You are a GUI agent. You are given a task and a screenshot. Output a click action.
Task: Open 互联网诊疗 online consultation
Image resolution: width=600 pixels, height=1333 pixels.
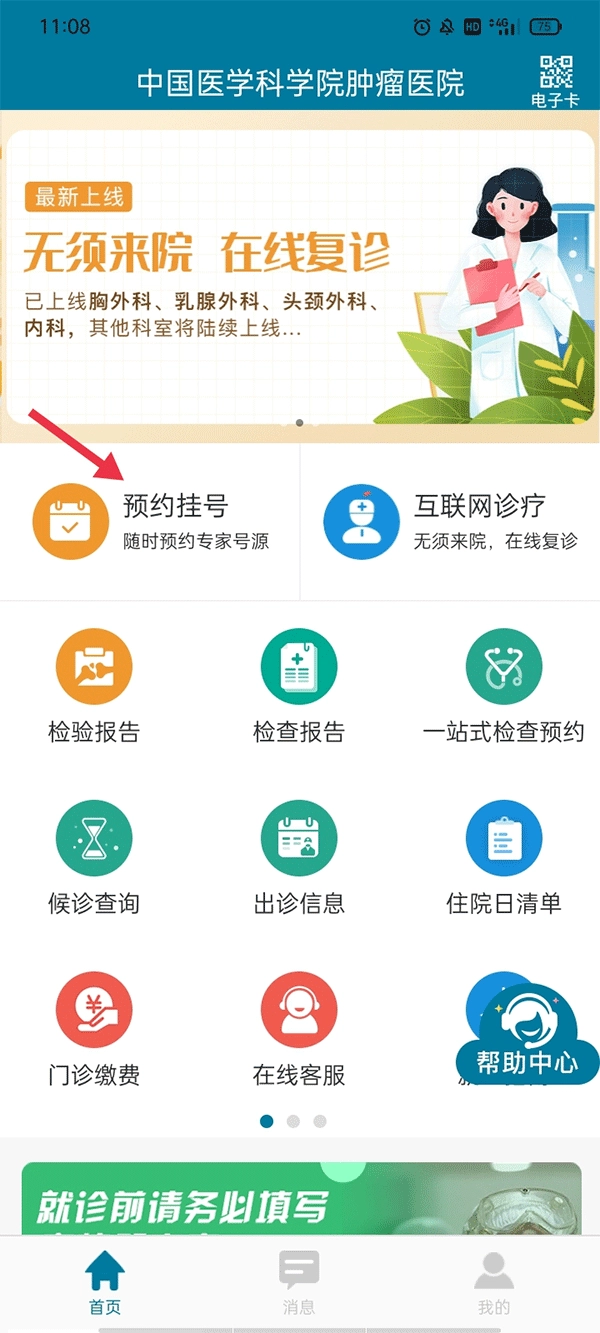[x=450, y=522]
